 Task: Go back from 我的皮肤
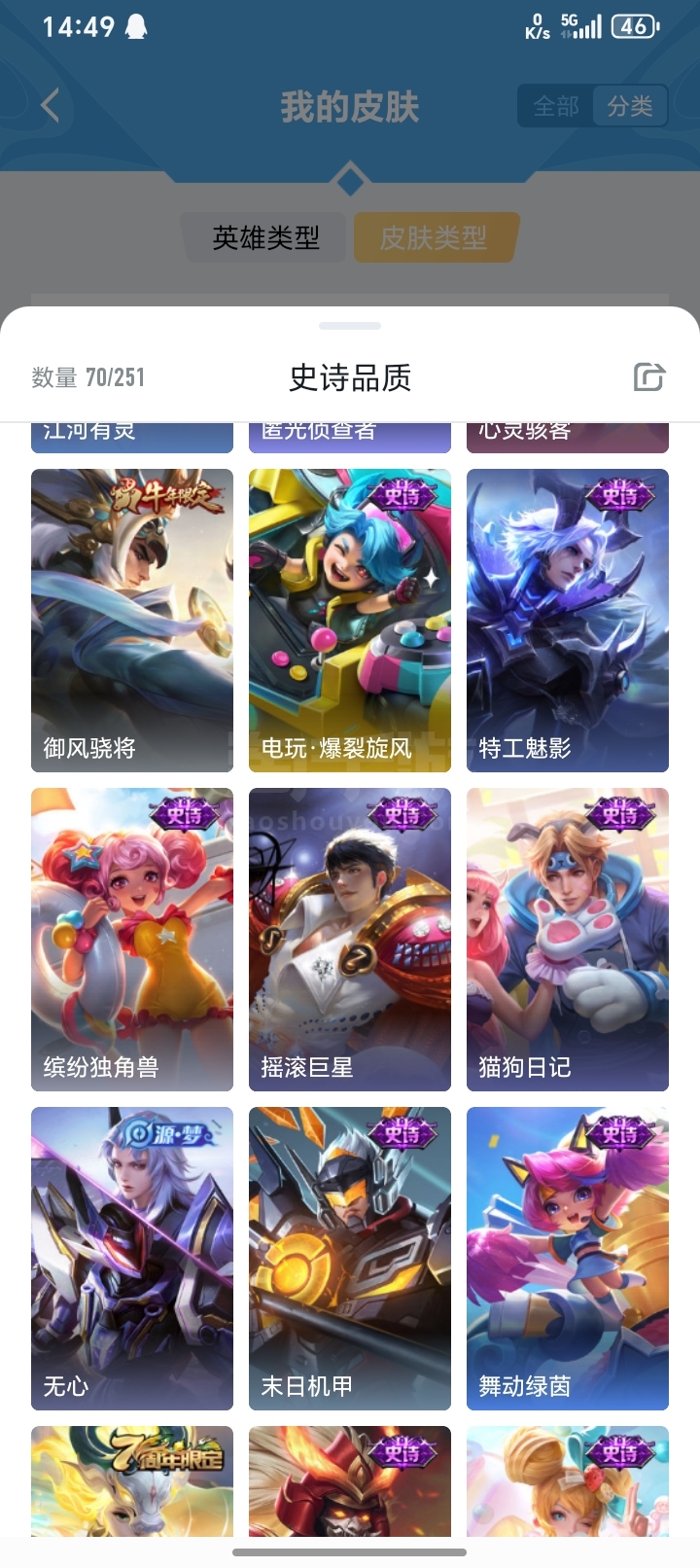point(51,106)
